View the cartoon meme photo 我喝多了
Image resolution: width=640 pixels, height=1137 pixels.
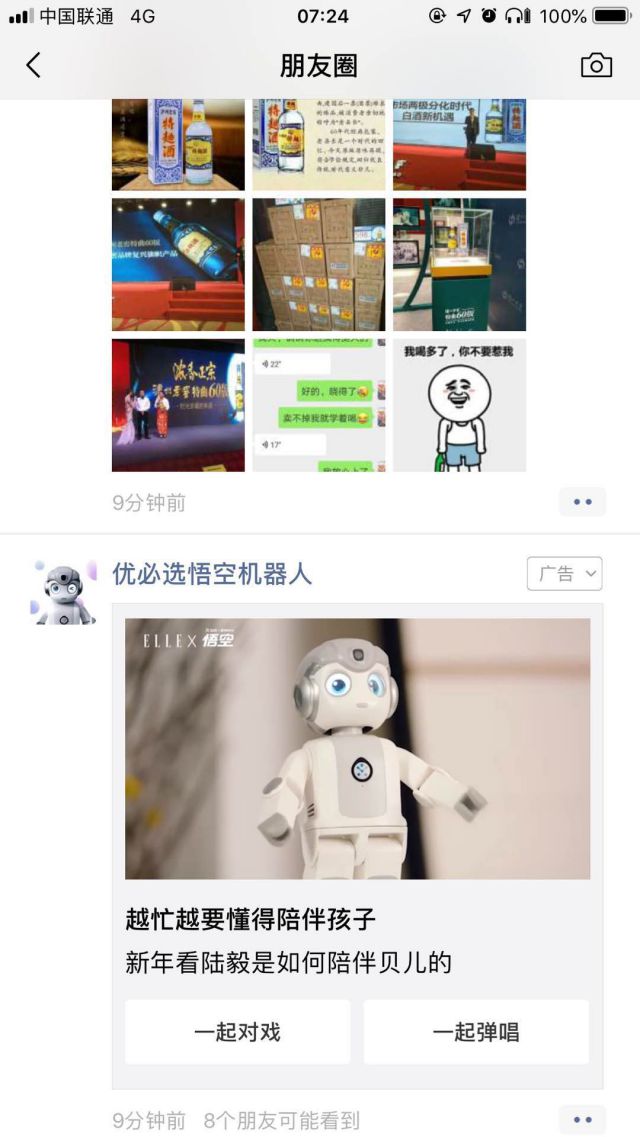click(x=459, y=405)
